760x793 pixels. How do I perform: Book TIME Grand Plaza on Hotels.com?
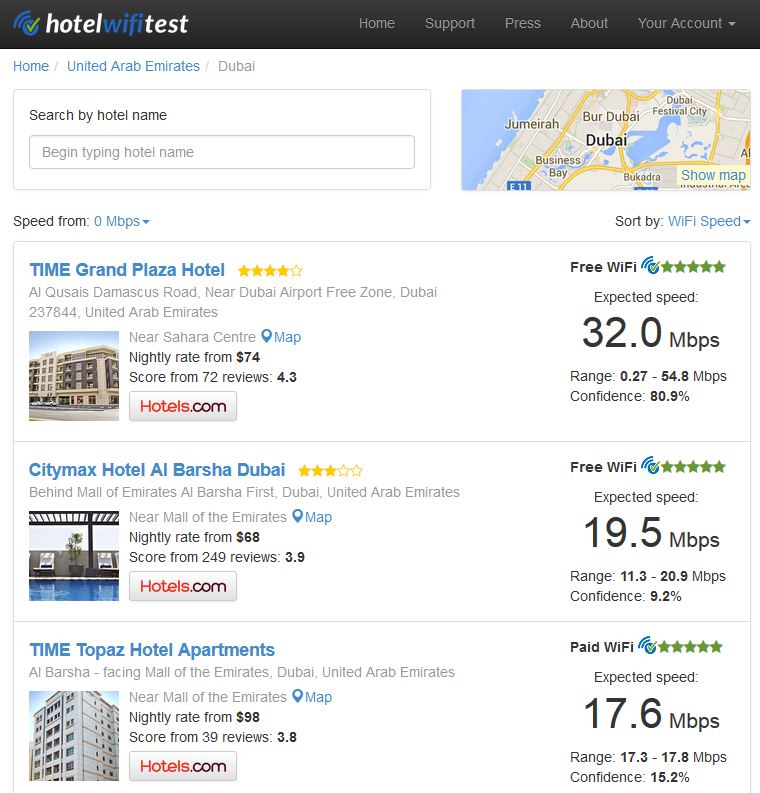183,406
